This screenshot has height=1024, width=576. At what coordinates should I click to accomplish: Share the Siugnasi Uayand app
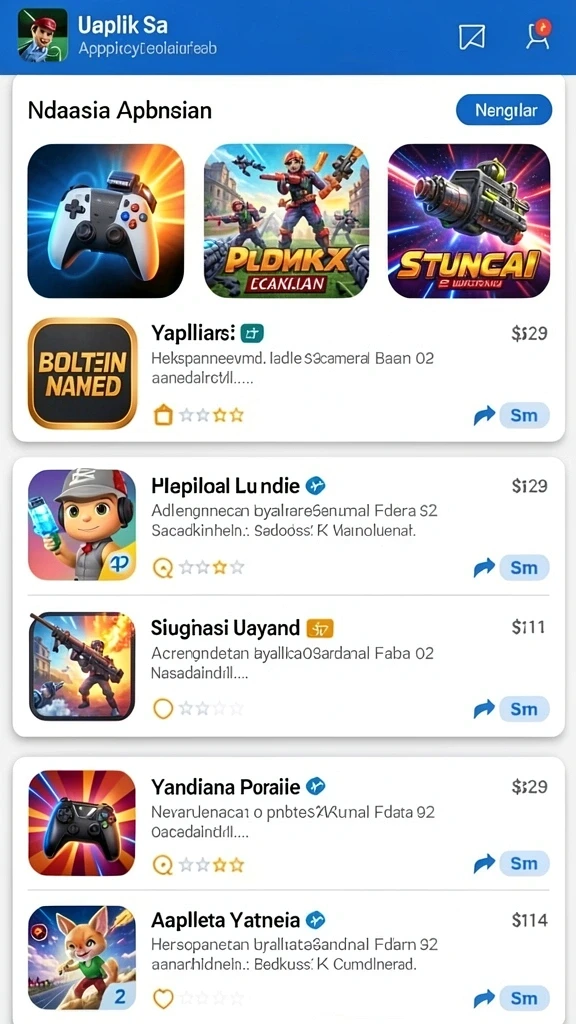tap(484, 709)
